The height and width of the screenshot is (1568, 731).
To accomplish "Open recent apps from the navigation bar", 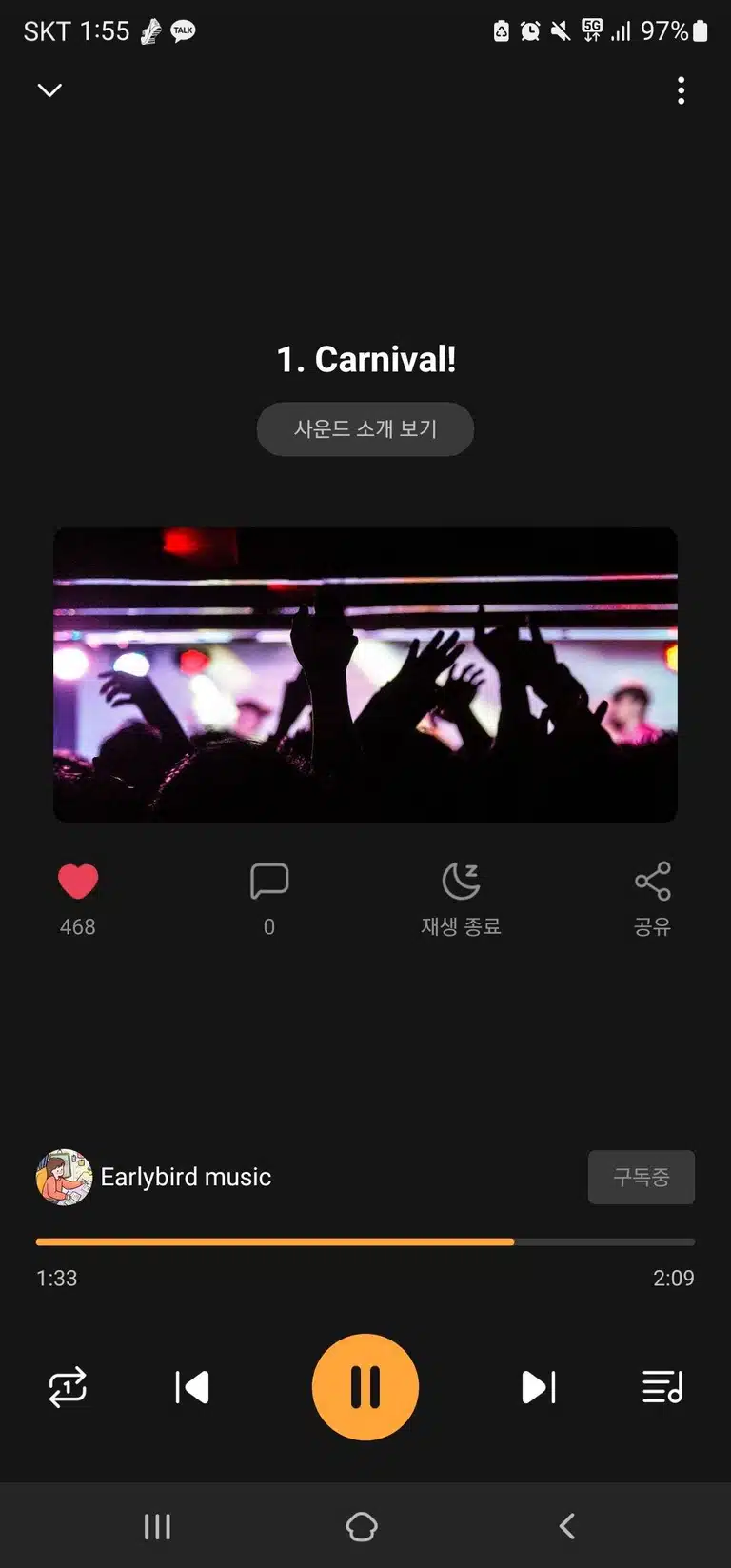I will point(157,1526).
